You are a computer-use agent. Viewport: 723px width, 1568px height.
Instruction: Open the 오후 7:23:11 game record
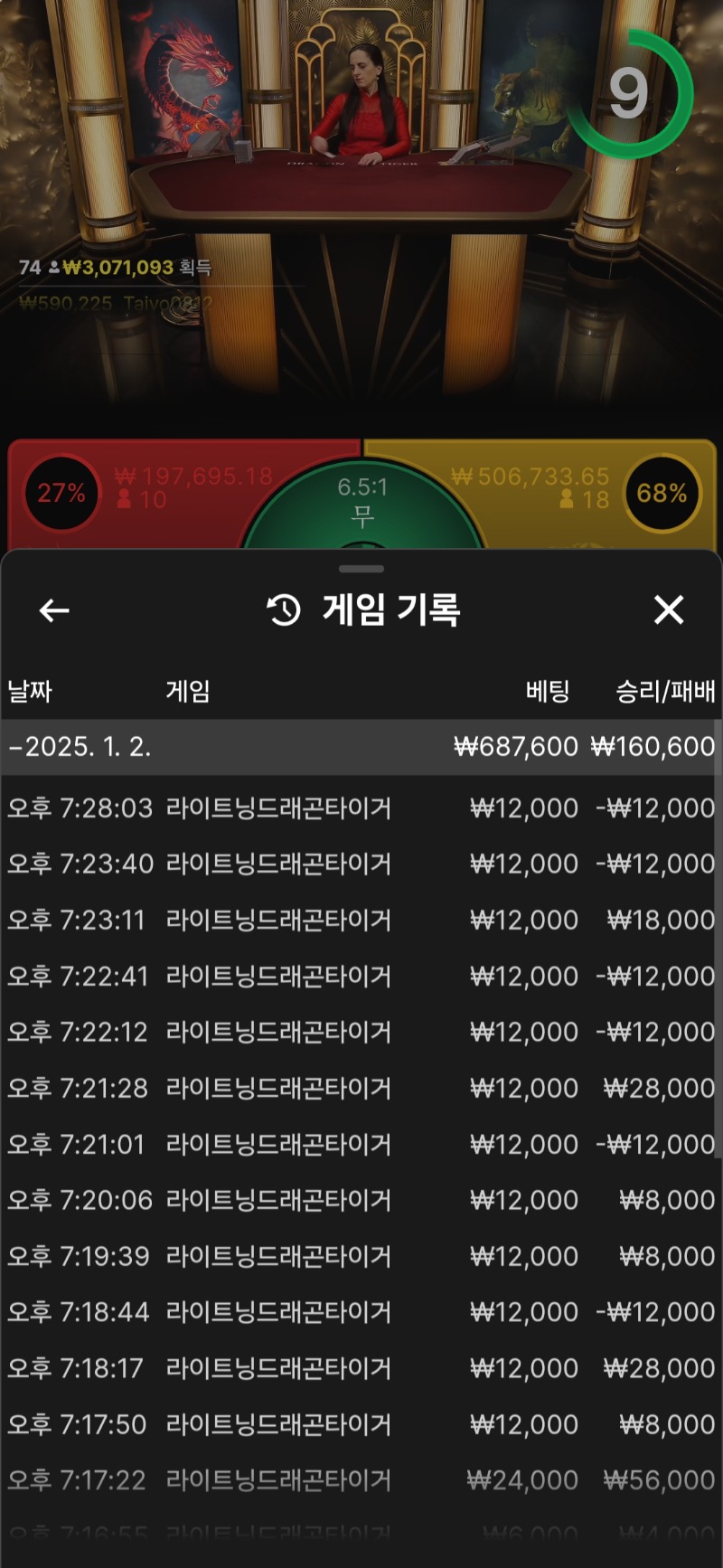361,920
